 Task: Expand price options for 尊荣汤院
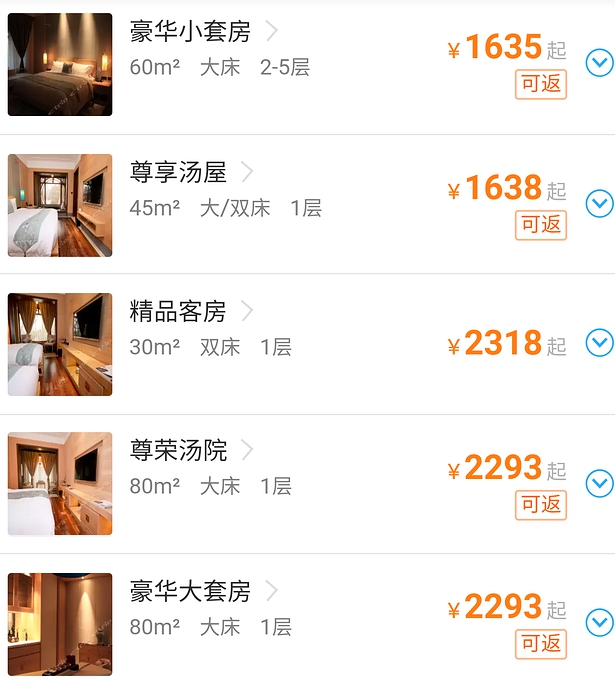(x=598, y=484)
